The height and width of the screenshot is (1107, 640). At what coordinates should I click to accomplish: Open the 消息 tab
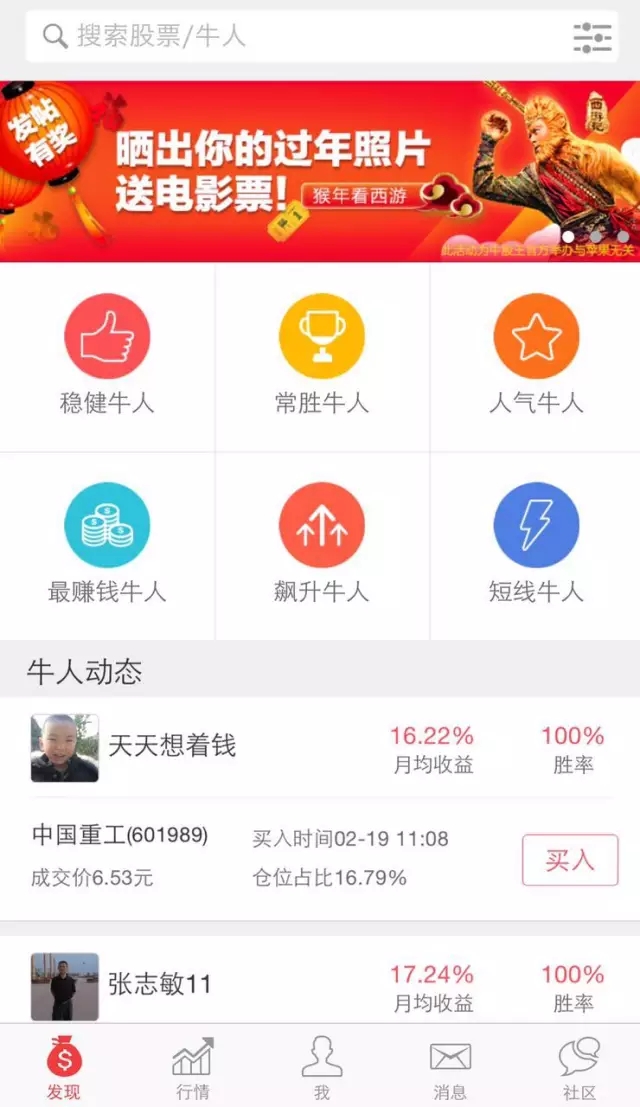click(x=450, y=1068)
